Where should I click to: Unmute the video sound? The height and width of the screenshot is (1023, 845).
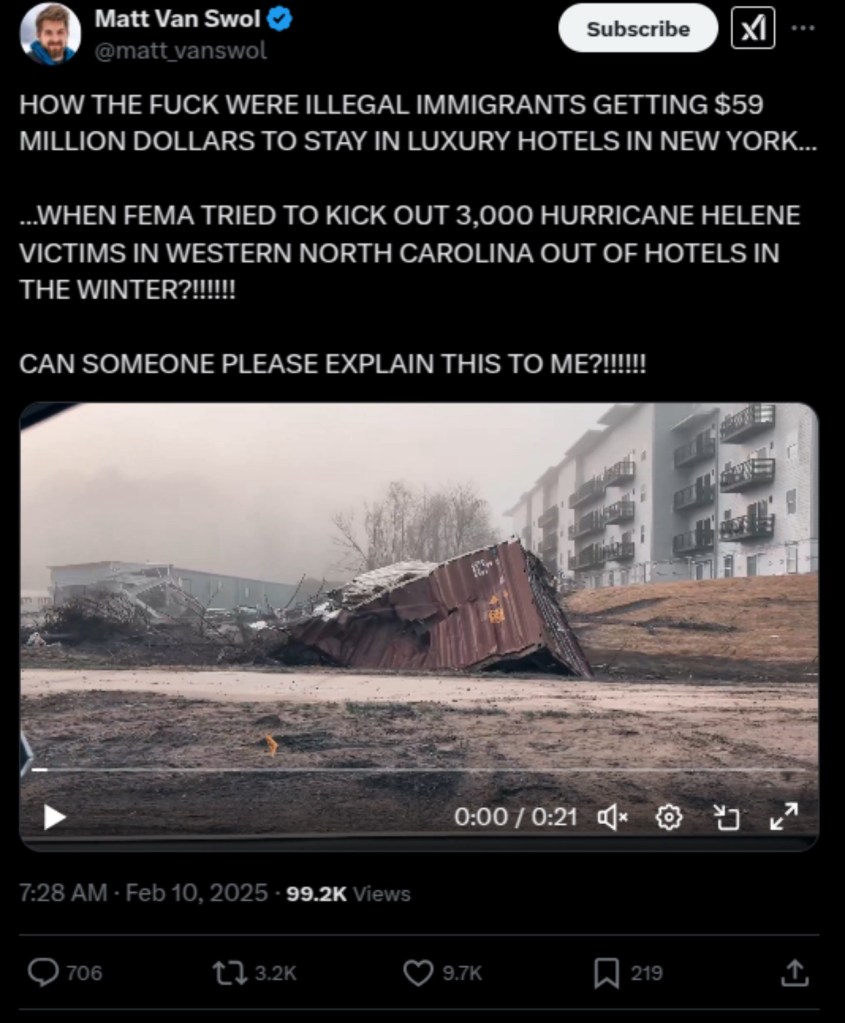pyautogui.click(x=611, y=817)
